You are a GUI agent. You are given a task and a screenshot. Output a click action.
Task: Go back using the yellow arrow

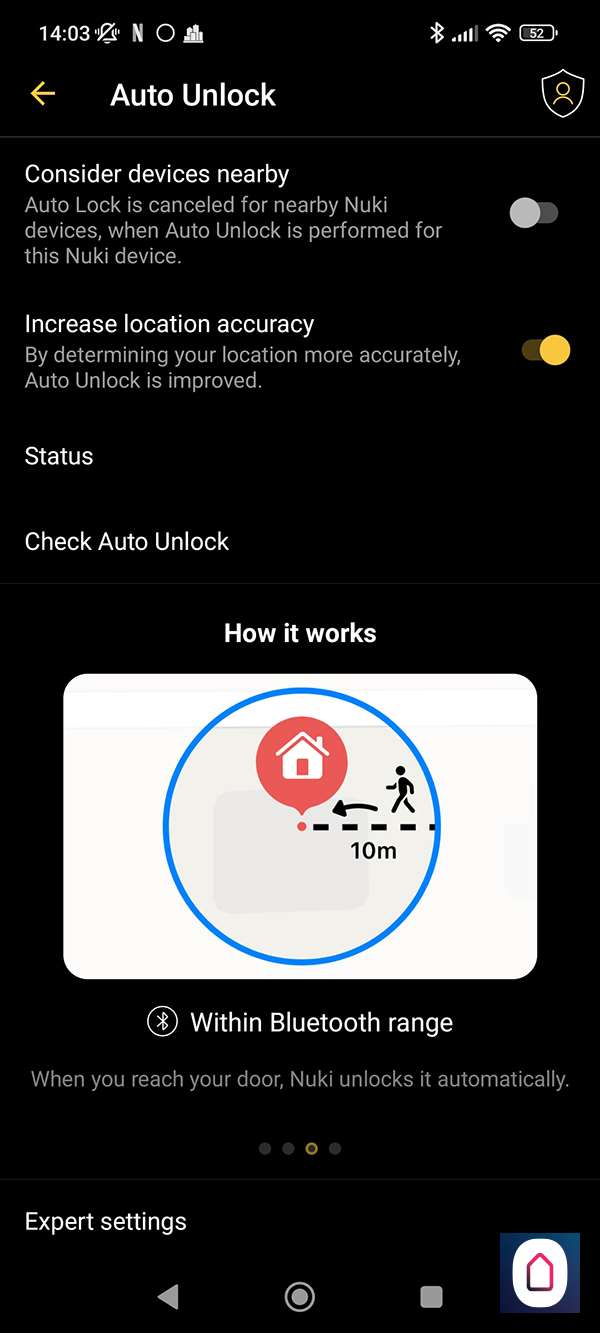click(x=42, y=94)
